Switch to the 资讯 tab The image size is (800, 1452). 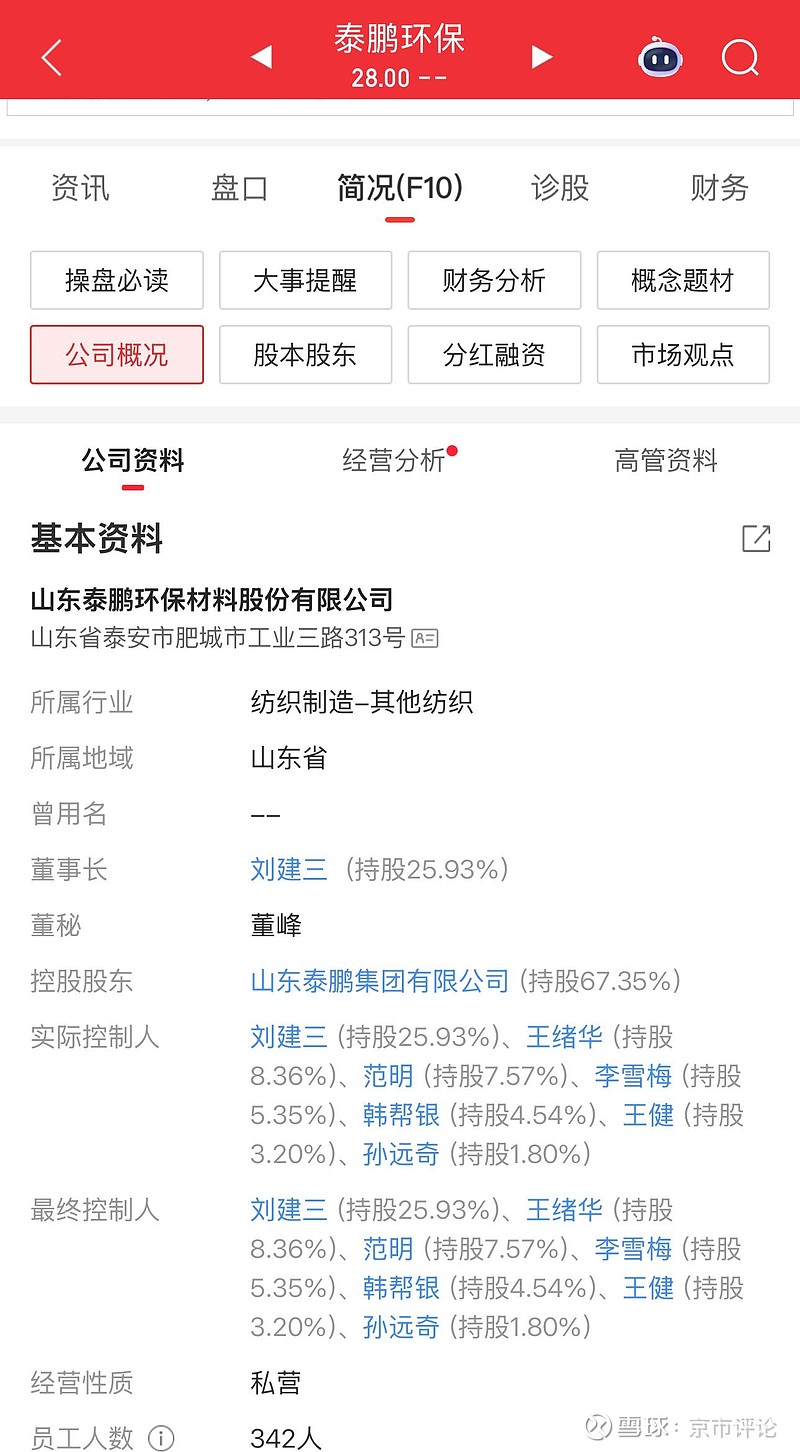coord(80,188)
